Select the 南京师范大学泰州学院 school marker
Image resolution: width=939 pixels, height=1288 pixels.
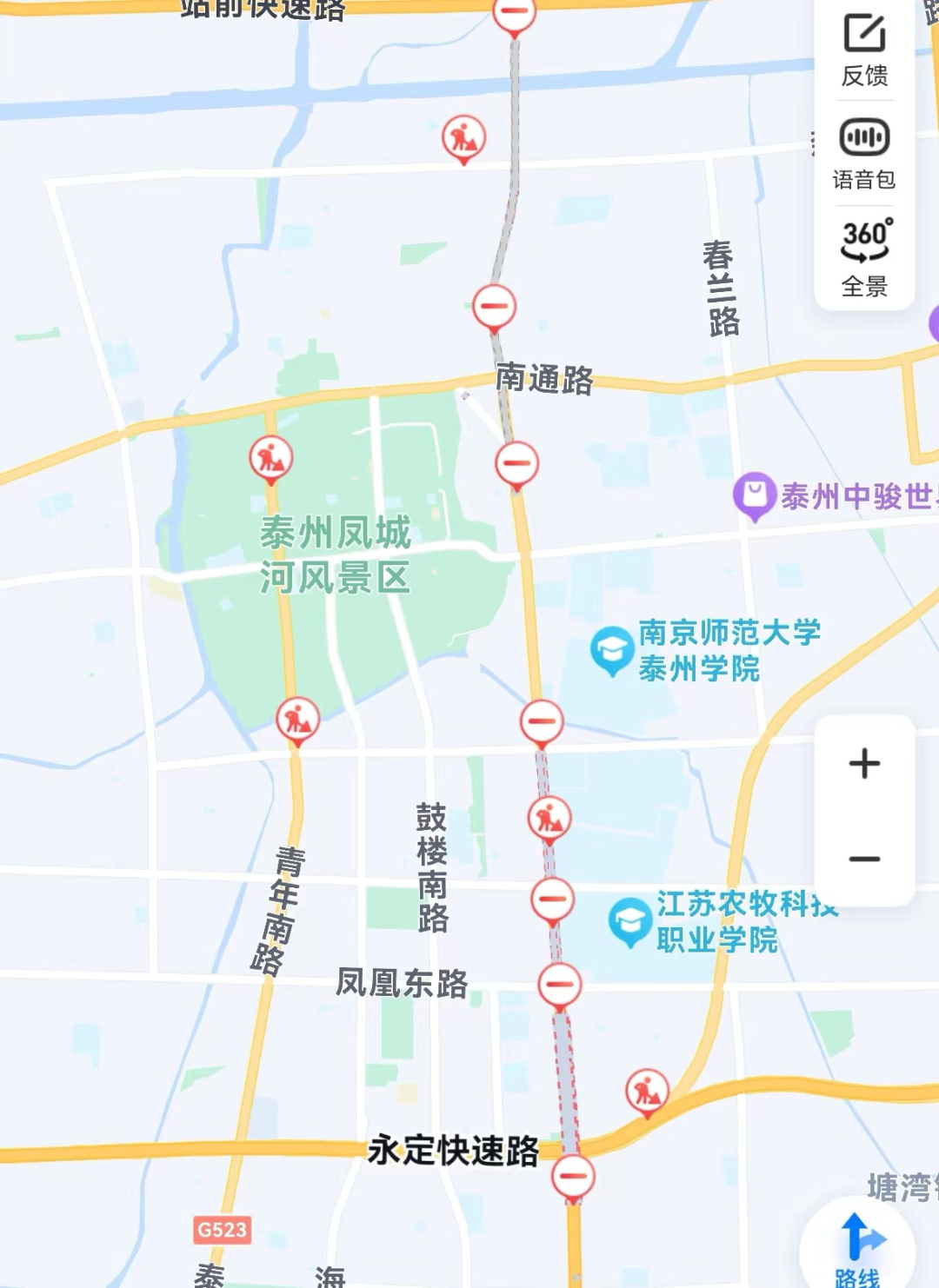click(x=612, y=649)
